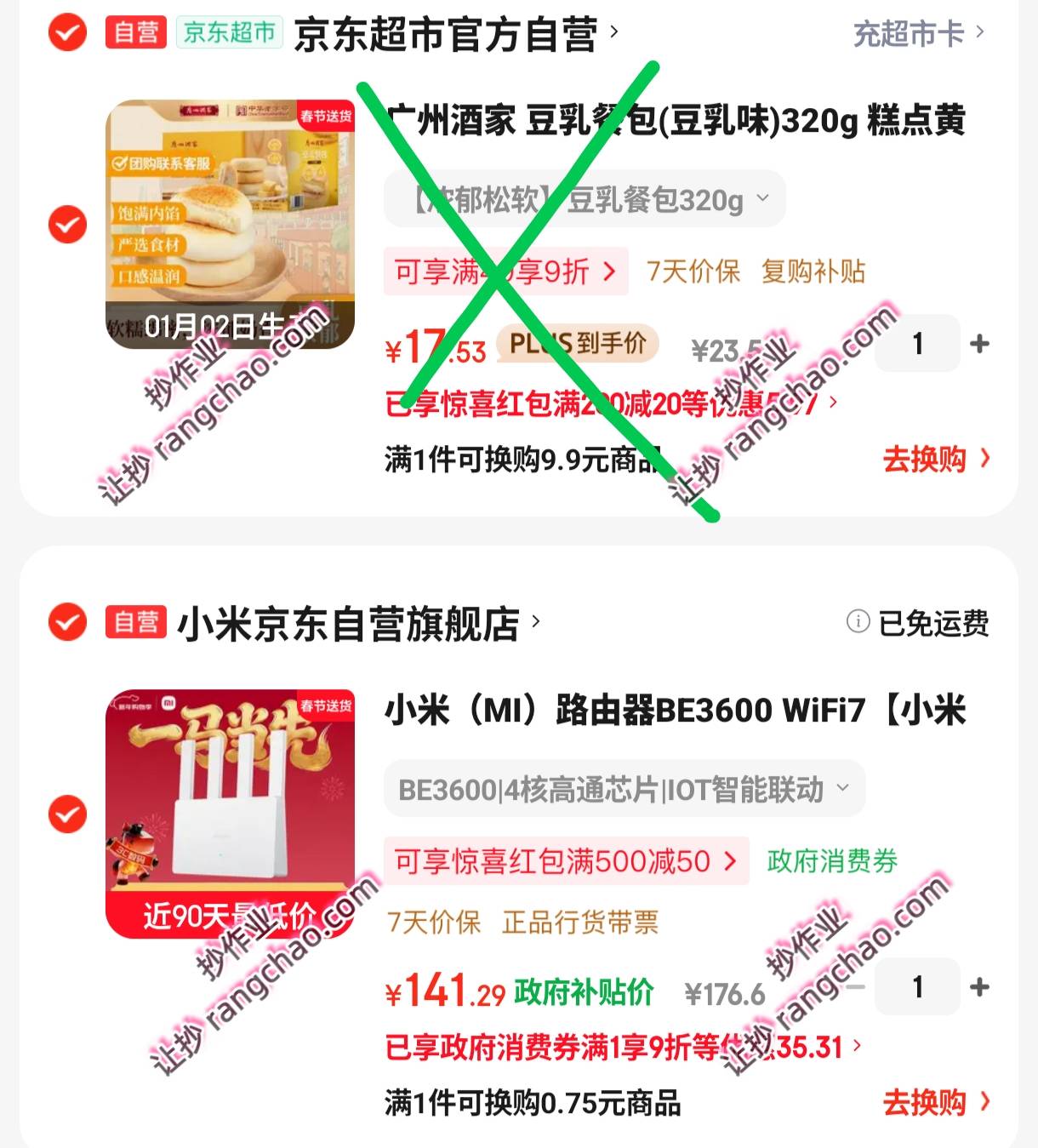The height and width of the screenshot is (1148, 1038).
Task: Open the 充超市卡 link
Action: [x=917, y=34]
